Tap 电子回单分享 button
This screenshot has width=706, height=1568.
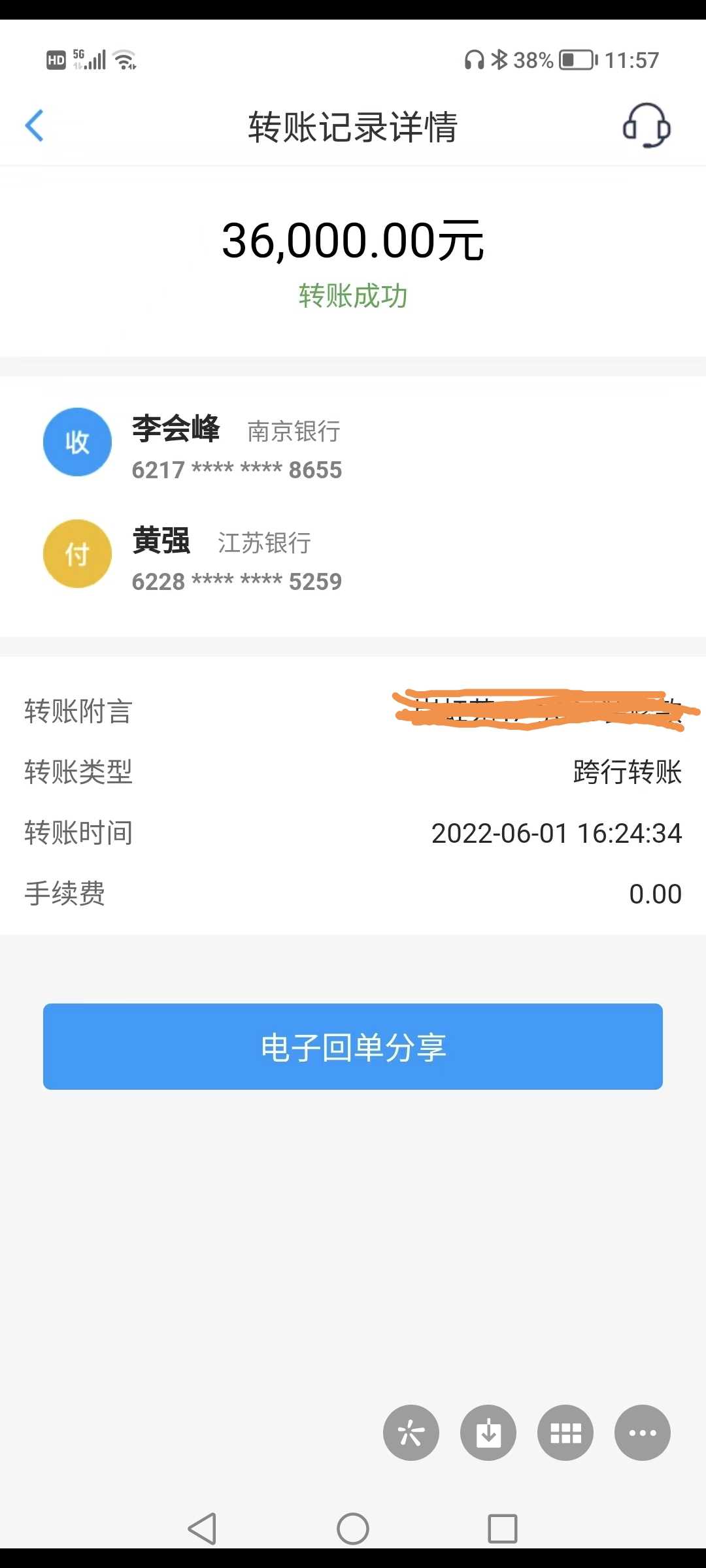(353, 1047)
